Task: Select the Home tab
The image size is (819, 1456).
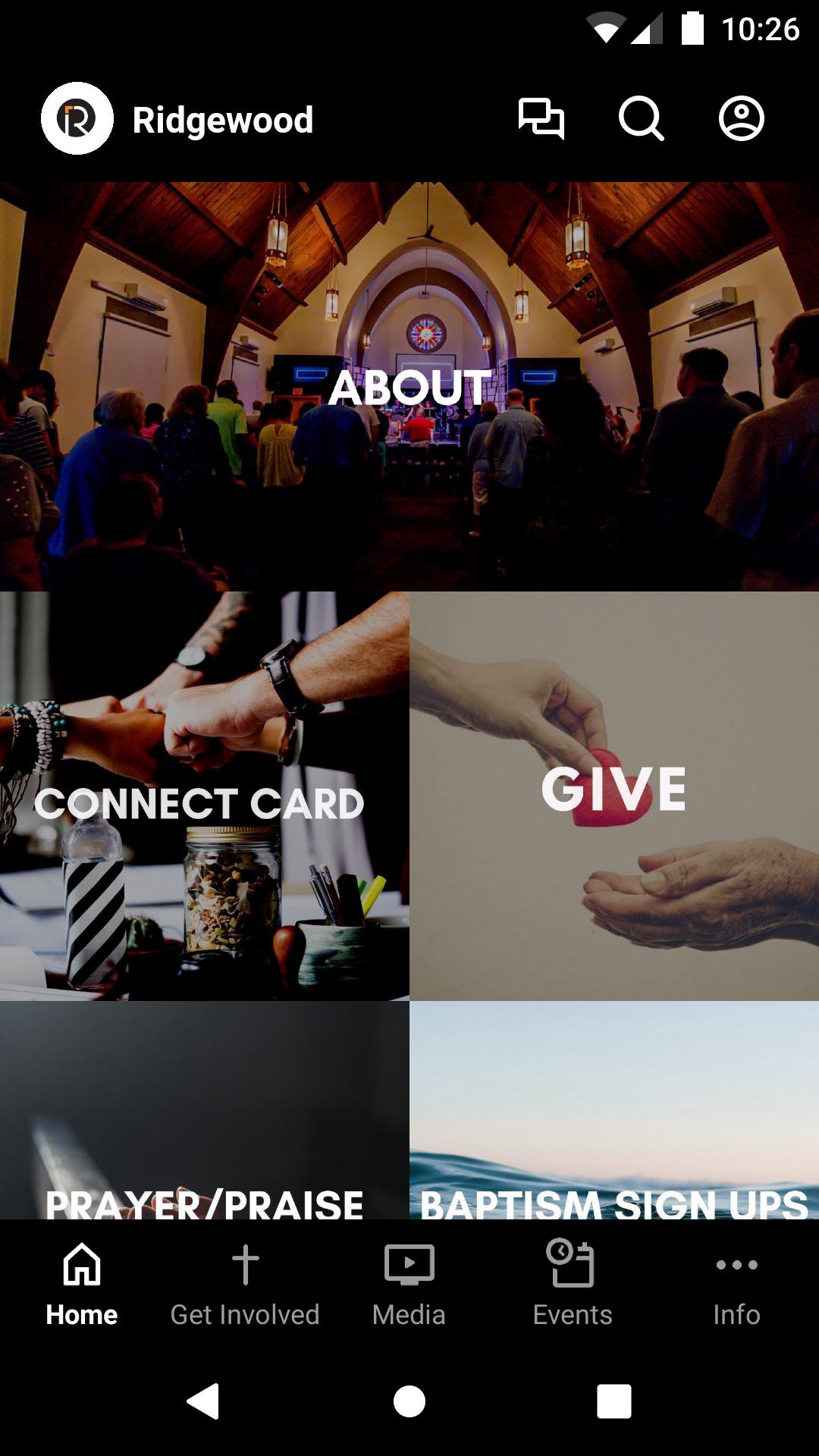Action: pos(82,1283)
